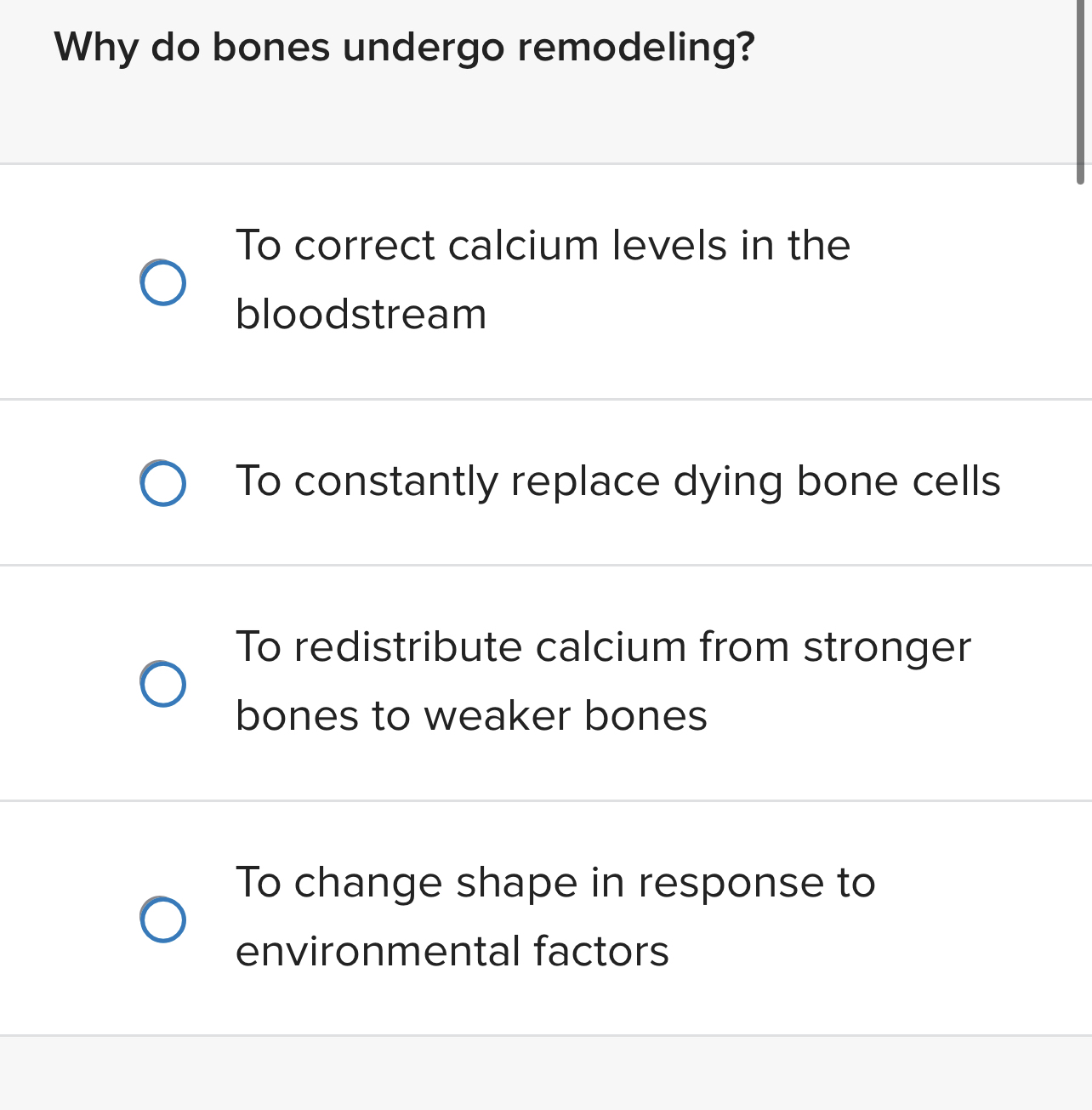Click the word bloodstream in the first option
Image resolution: width=1092 pixels, height=1110 pixels.
(x=361, y=314)
